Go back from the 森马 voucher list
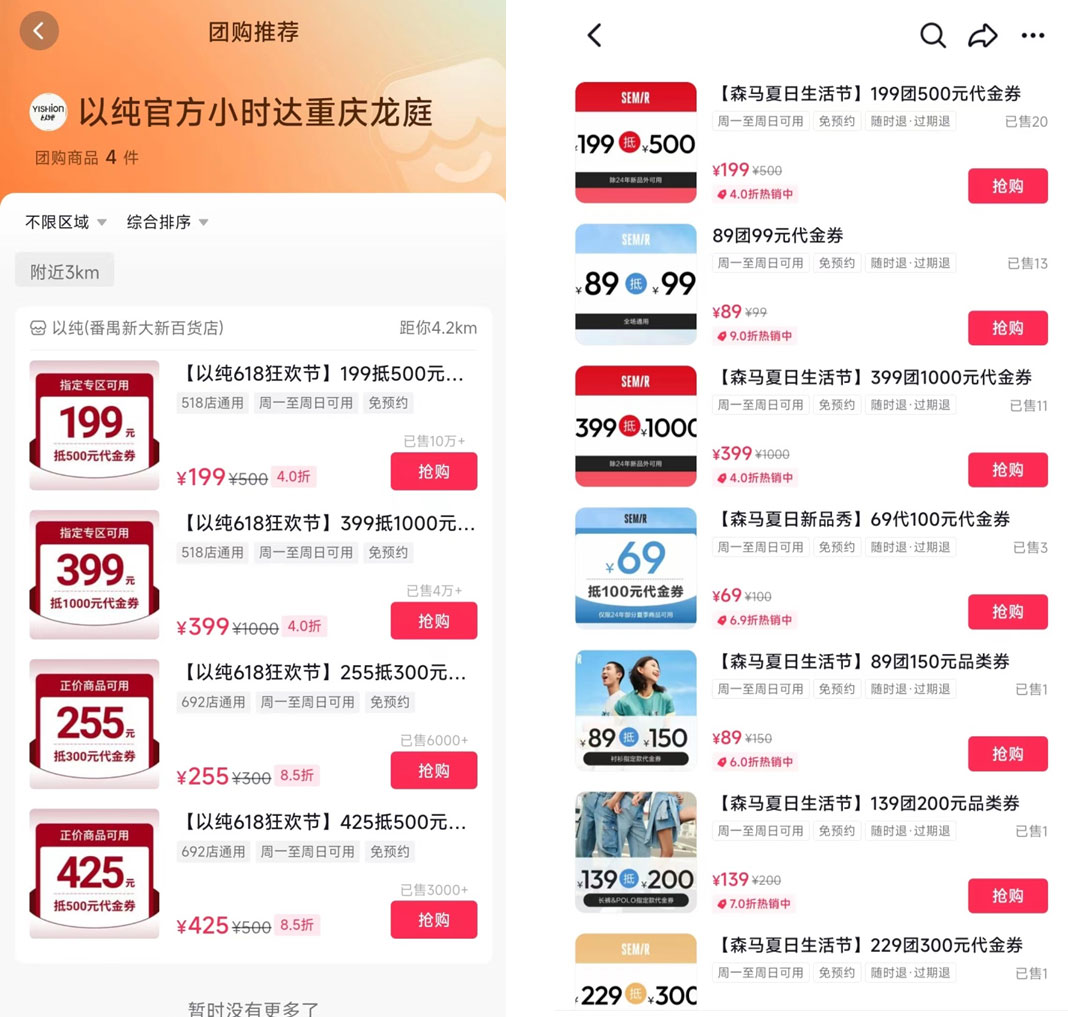The image size is (1068, 1017). (594, 36)
